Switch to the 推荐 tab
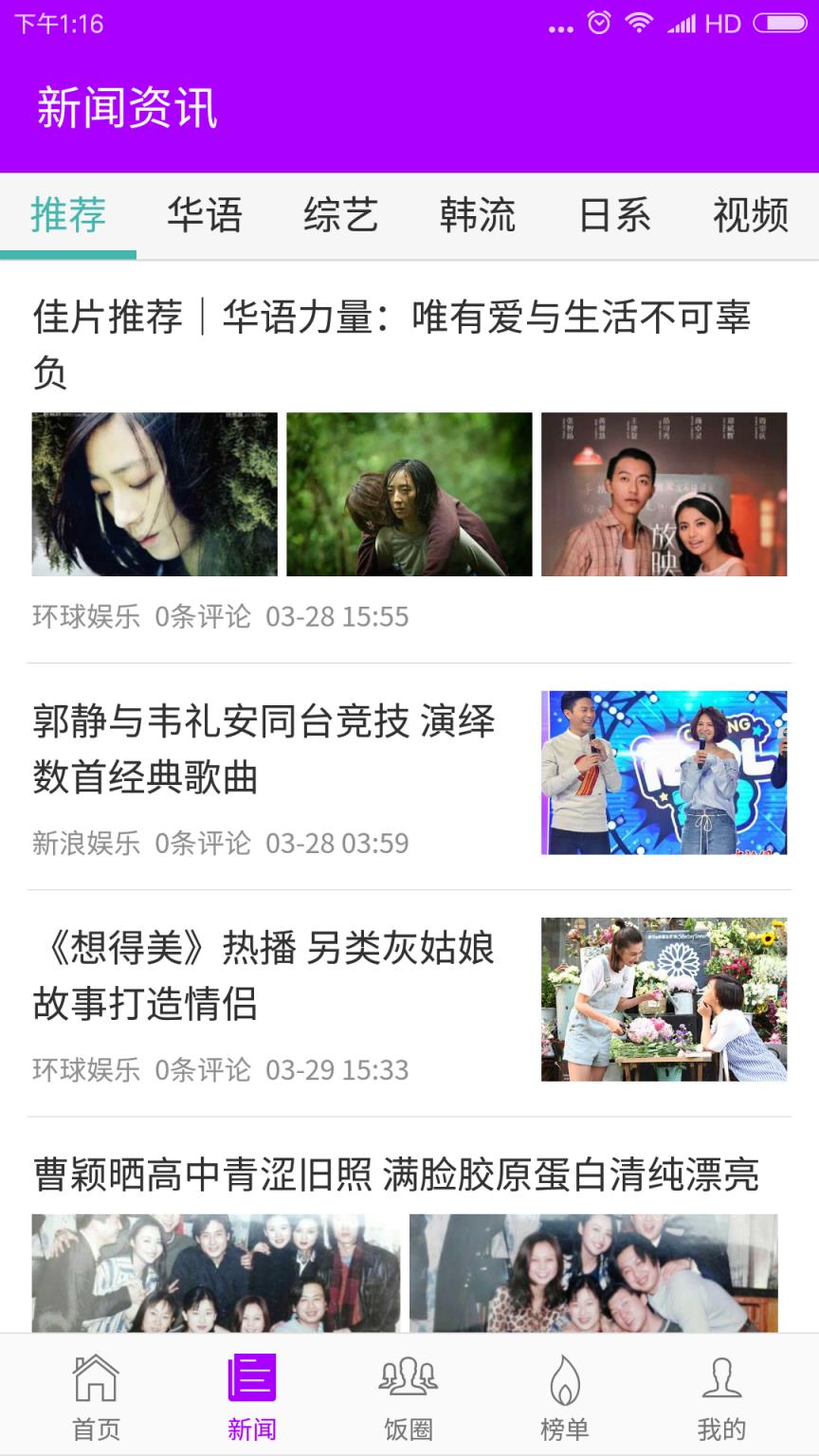This screenshot has width=819, height=1456. click(x=68, y=215)
